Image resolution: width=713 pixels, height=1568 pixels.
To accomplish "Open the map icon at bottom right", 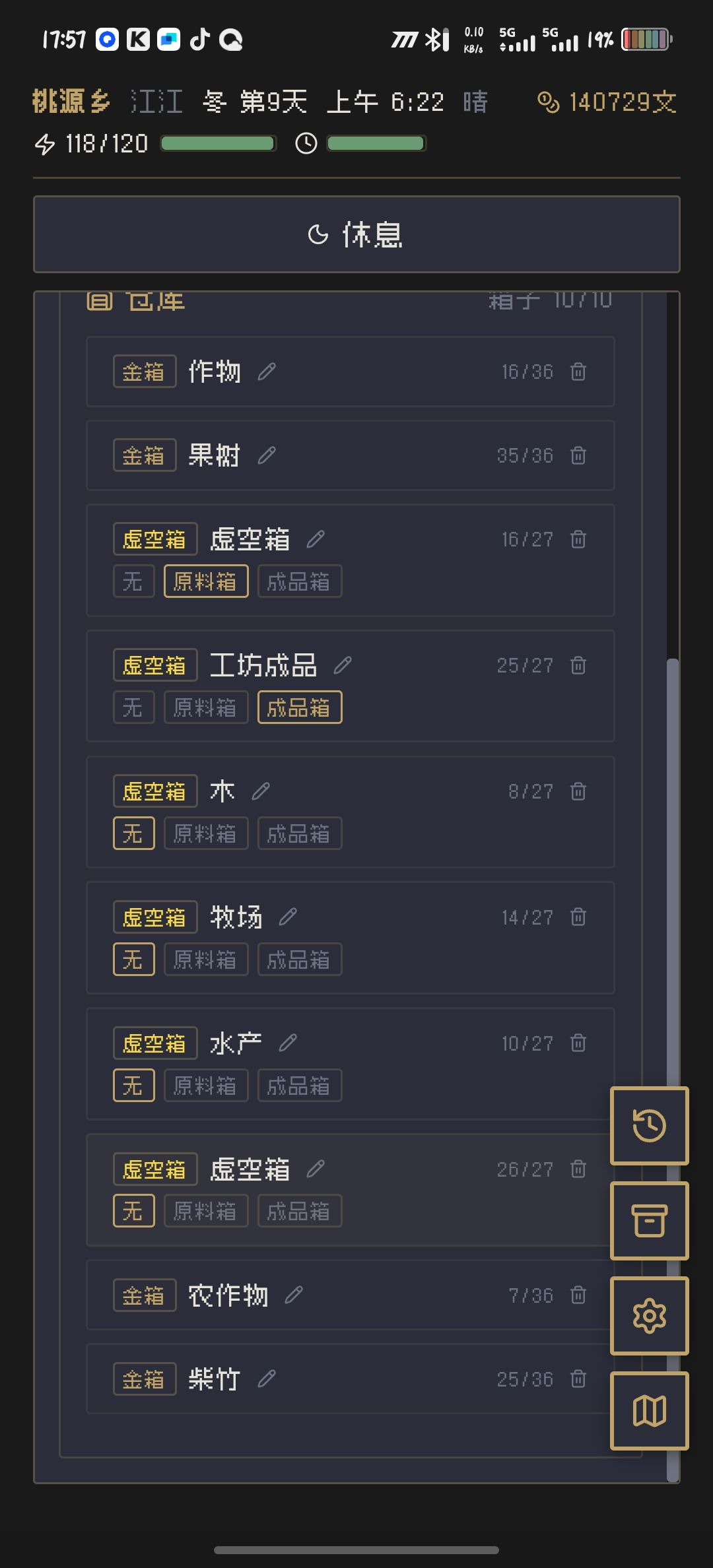I will 650,1411.
